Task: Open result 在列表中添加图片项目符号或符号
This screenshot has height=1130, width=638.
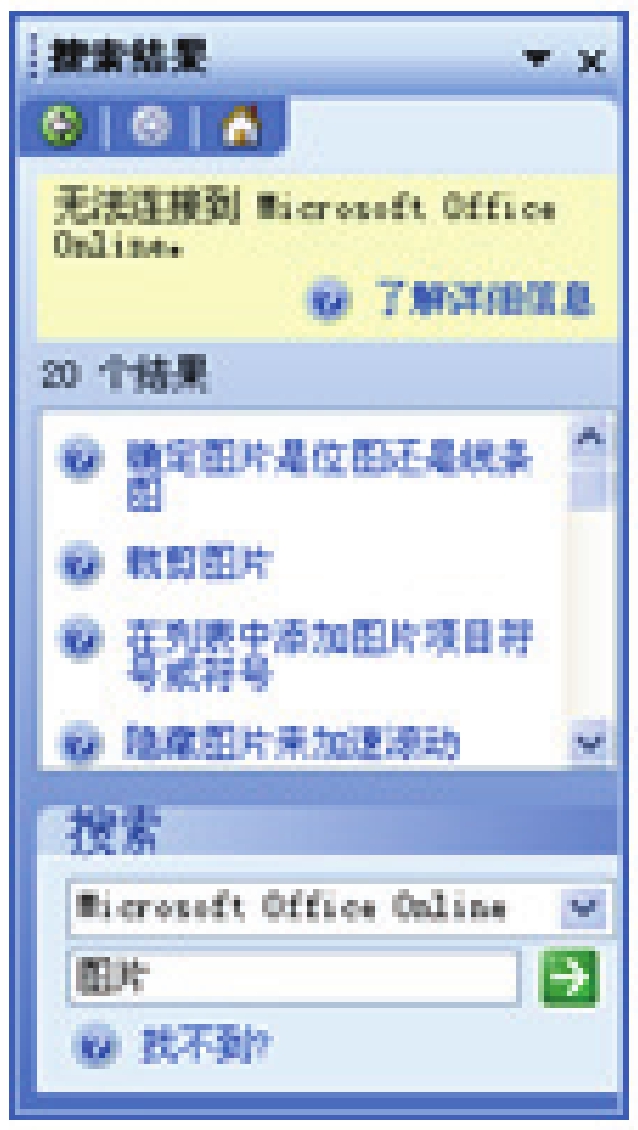Action: 330,652
